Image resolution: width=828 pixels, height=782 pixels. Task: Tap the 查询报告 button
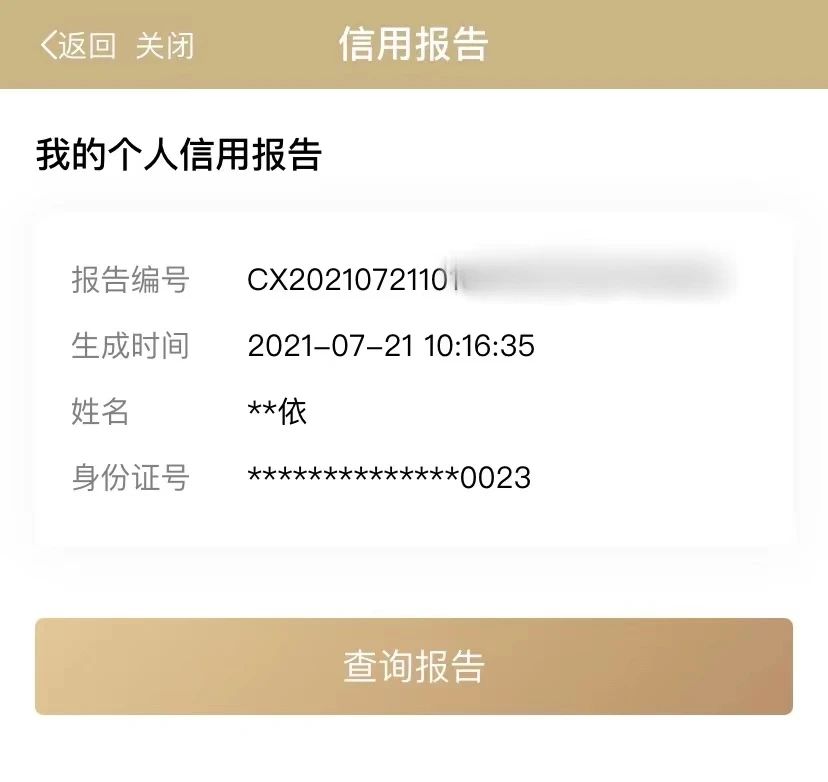[414, 666]
